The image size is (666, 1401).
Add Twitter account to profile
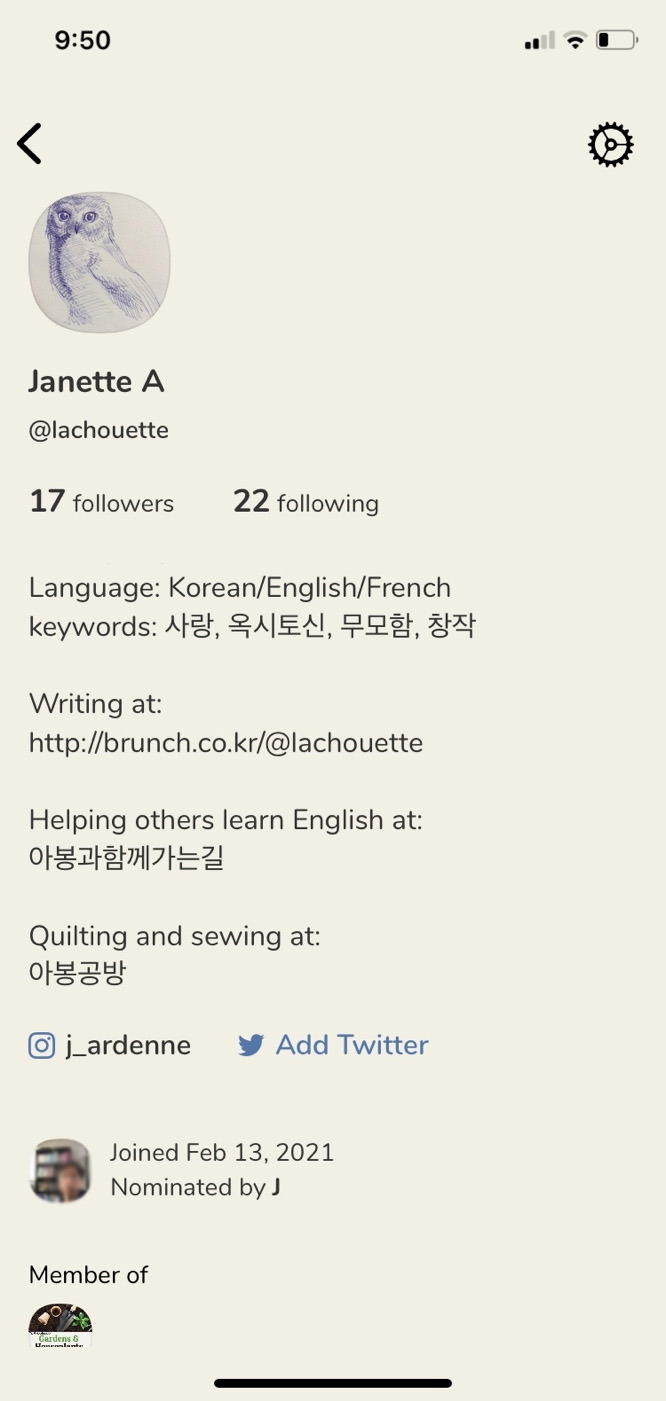pyautogui.click(x=333, y=1045)
